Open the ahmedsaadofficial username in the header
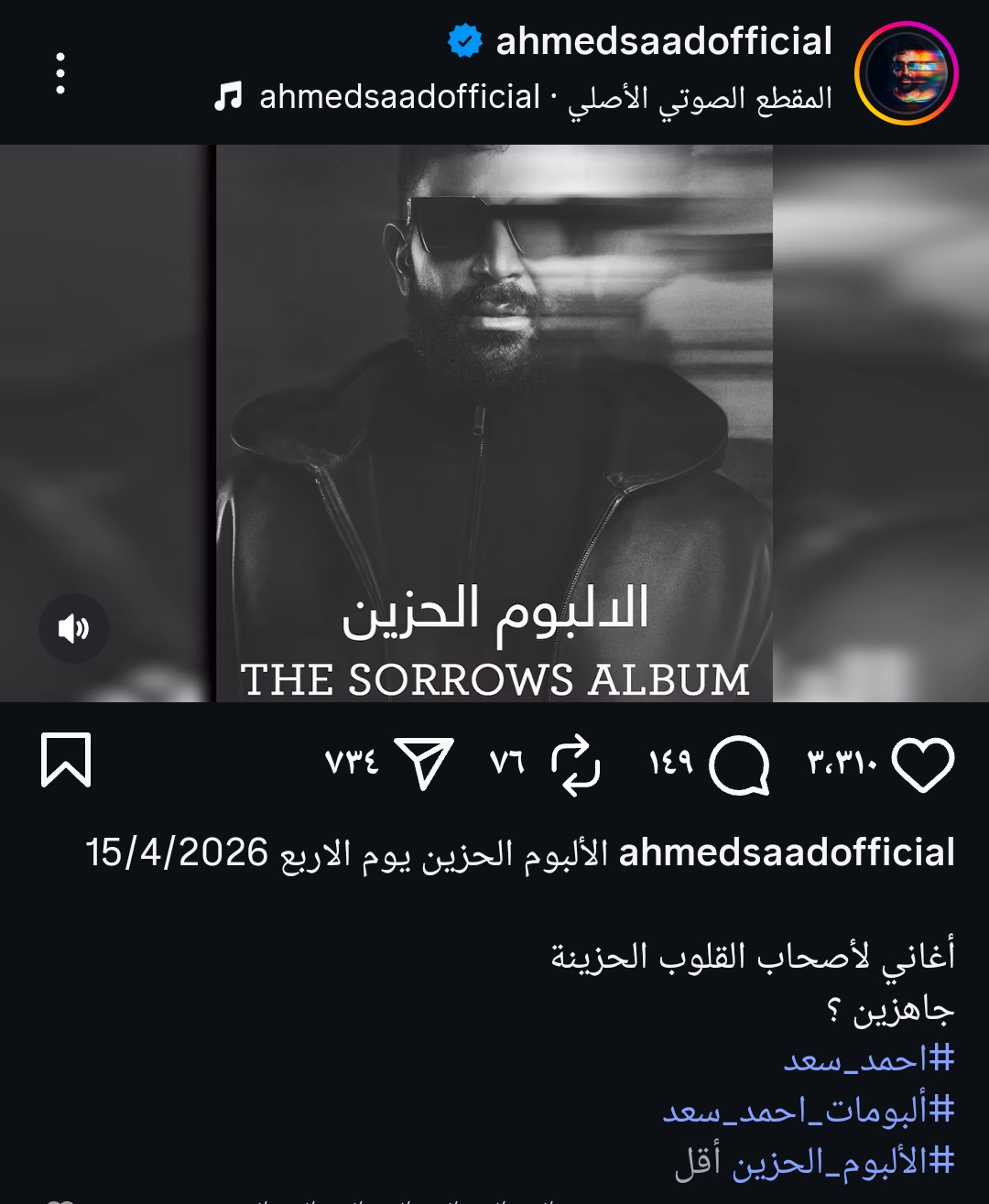 click(663, 42)
